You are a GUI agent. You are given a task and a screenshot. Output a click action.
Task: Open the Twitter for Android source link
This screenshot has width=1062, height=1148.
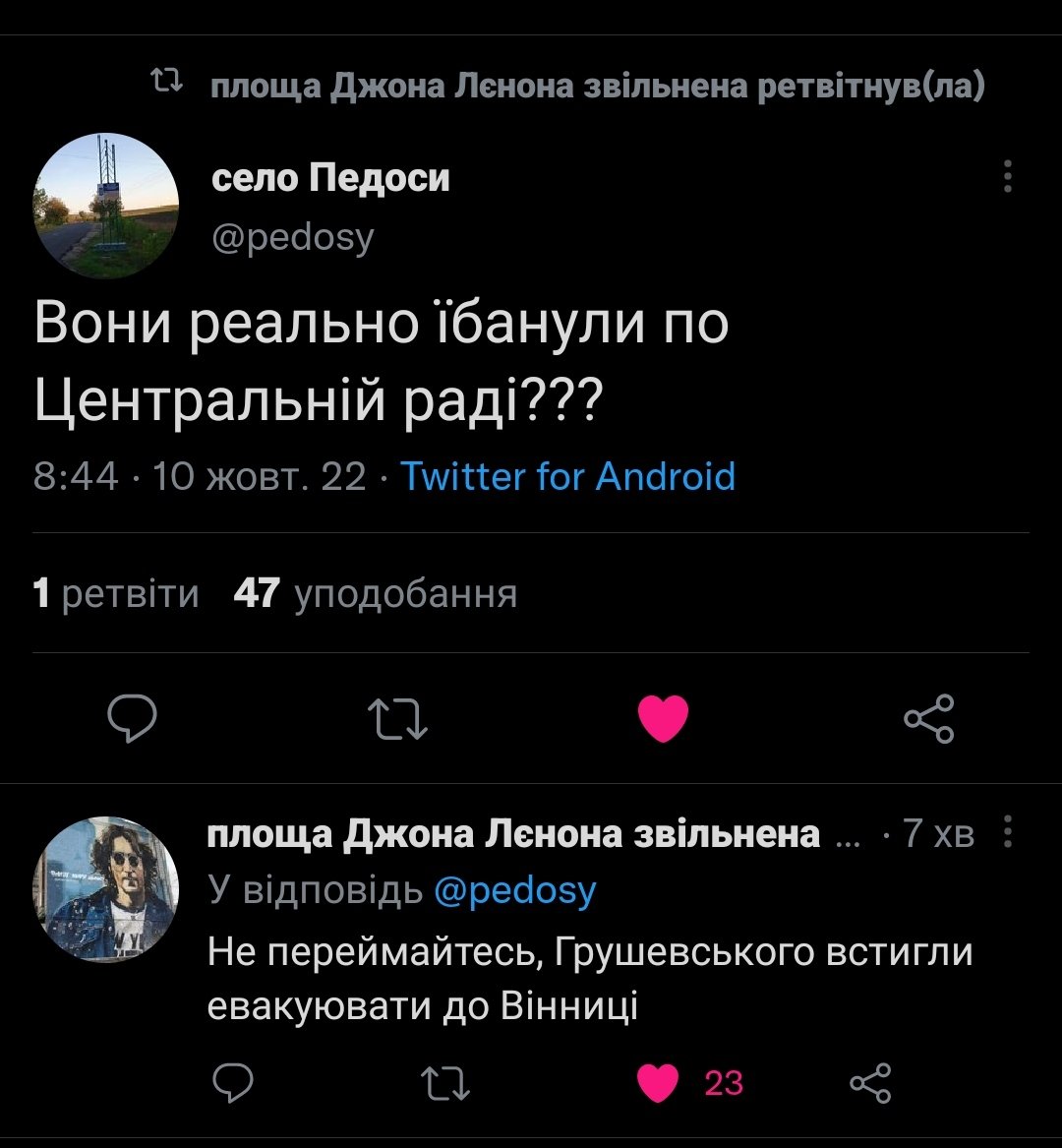point(567,477)
